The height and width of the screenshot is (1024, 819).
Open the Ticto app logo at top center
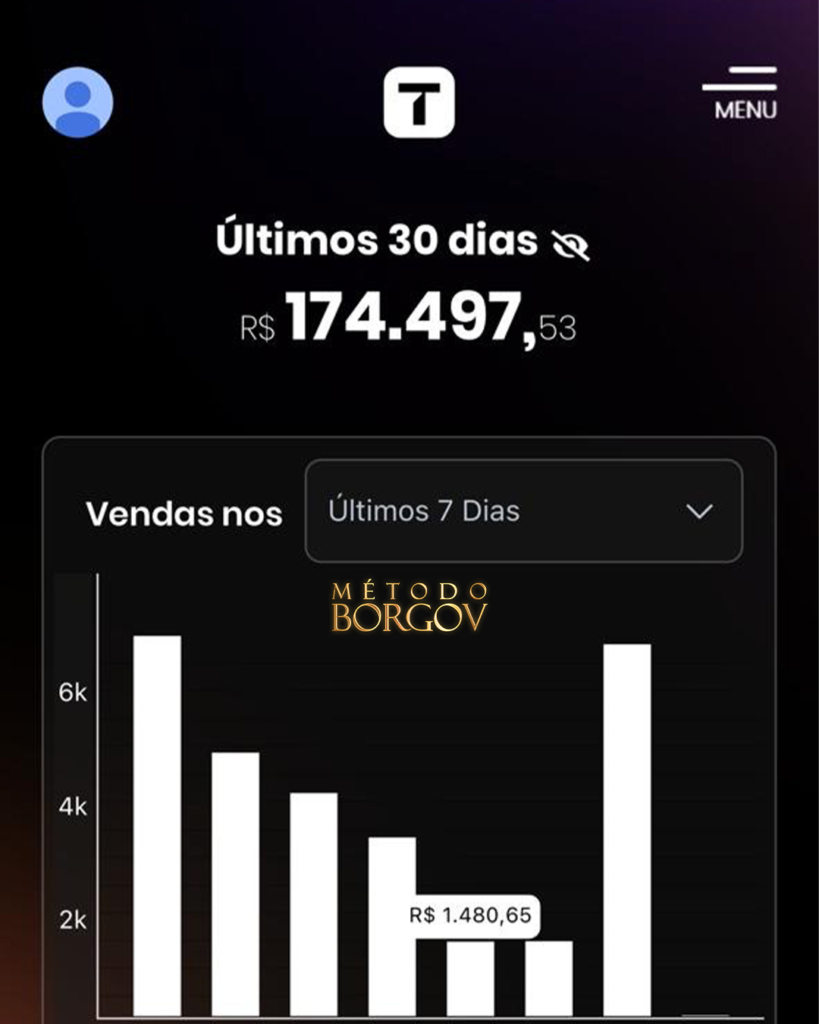click(418, 104)
